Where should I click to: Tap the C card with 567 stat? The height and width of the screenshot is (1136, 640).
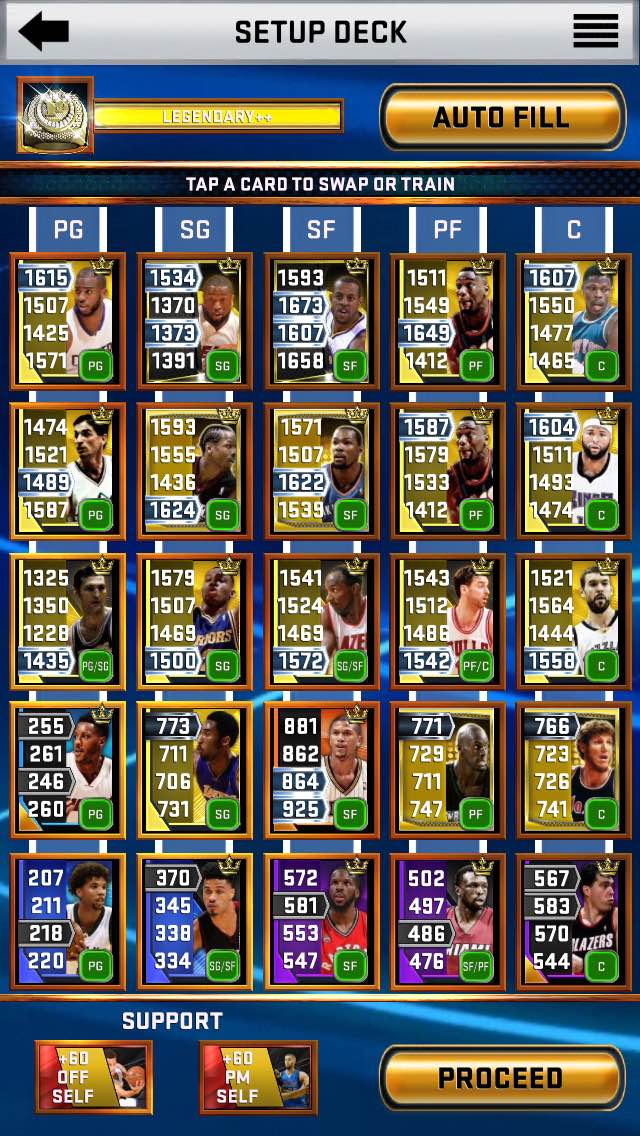573,920
